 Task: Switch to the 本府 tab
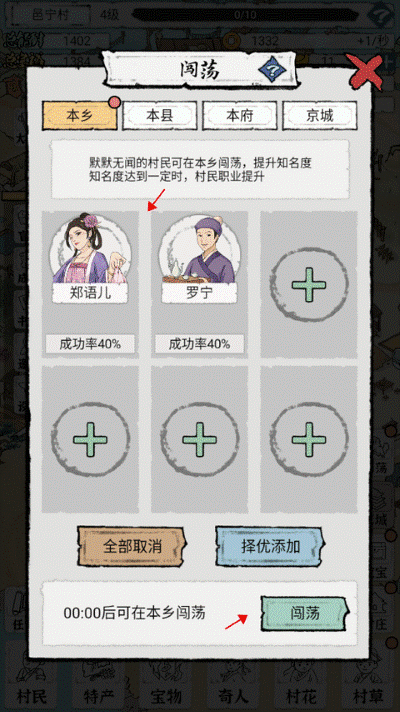tap(239, 115)
